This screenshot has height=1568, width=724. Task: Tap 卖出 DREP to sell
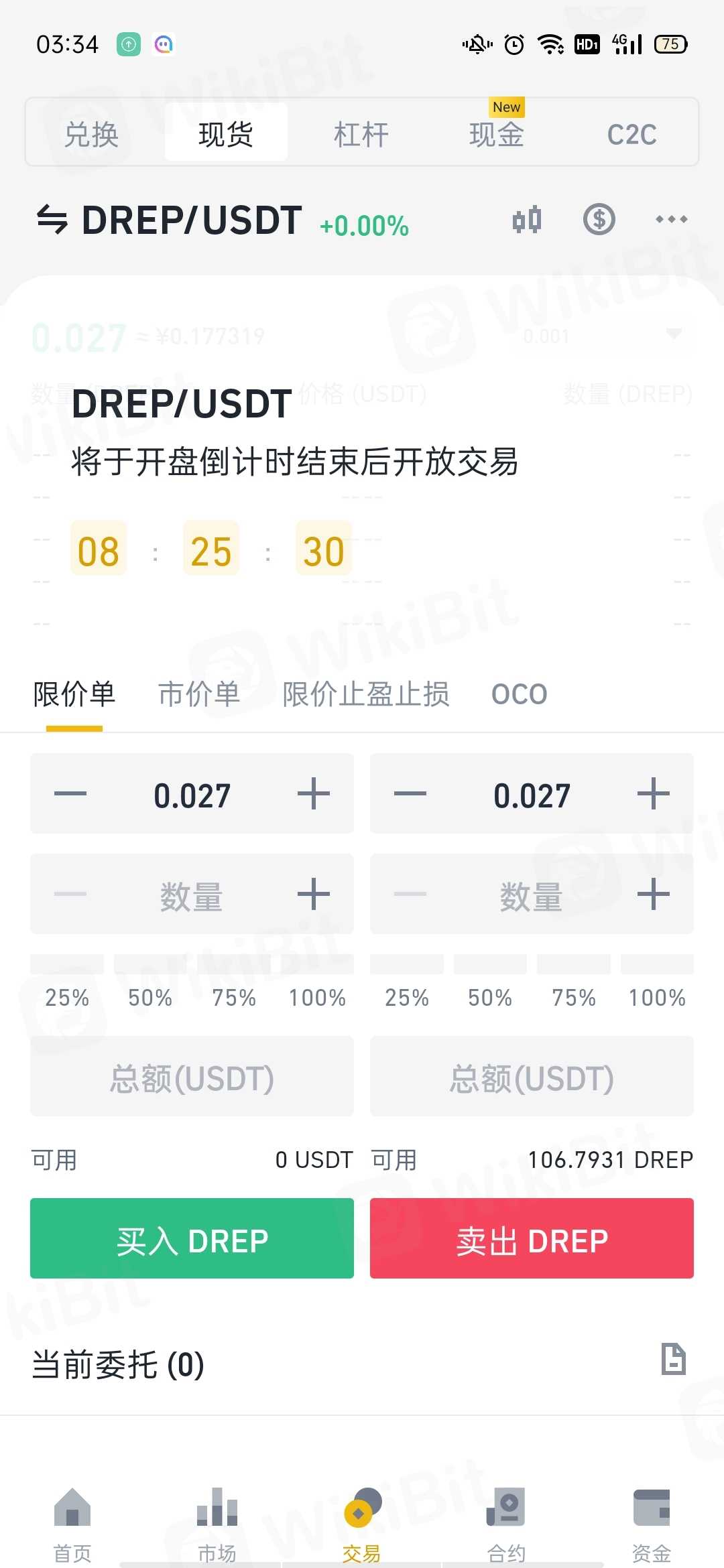pyautogui.click(x=532, y=1239)
